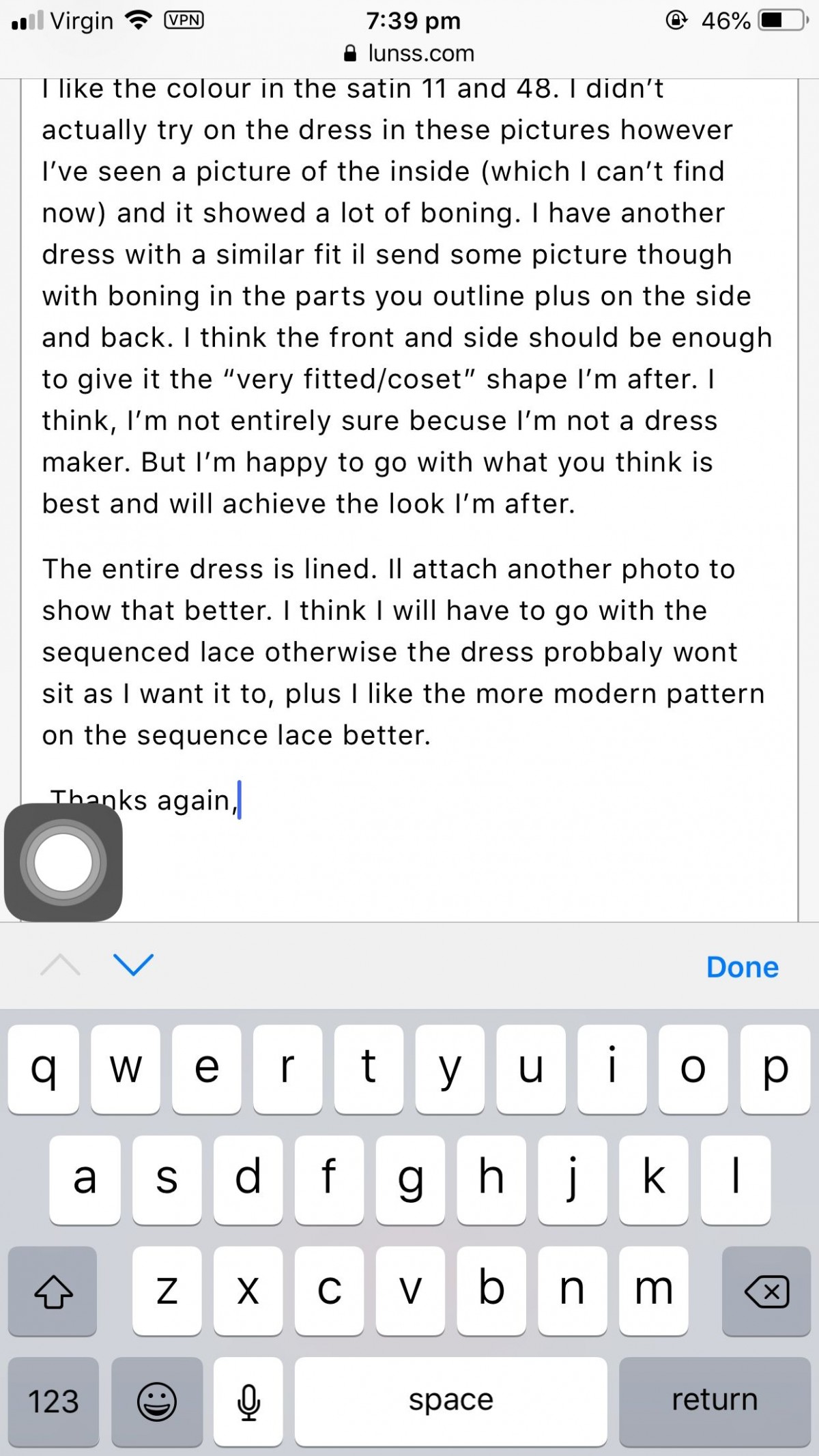Viewport: 819px width, 1456px height.
Task: Open the emoji keyboard
Action: (x=157, y=1401)
